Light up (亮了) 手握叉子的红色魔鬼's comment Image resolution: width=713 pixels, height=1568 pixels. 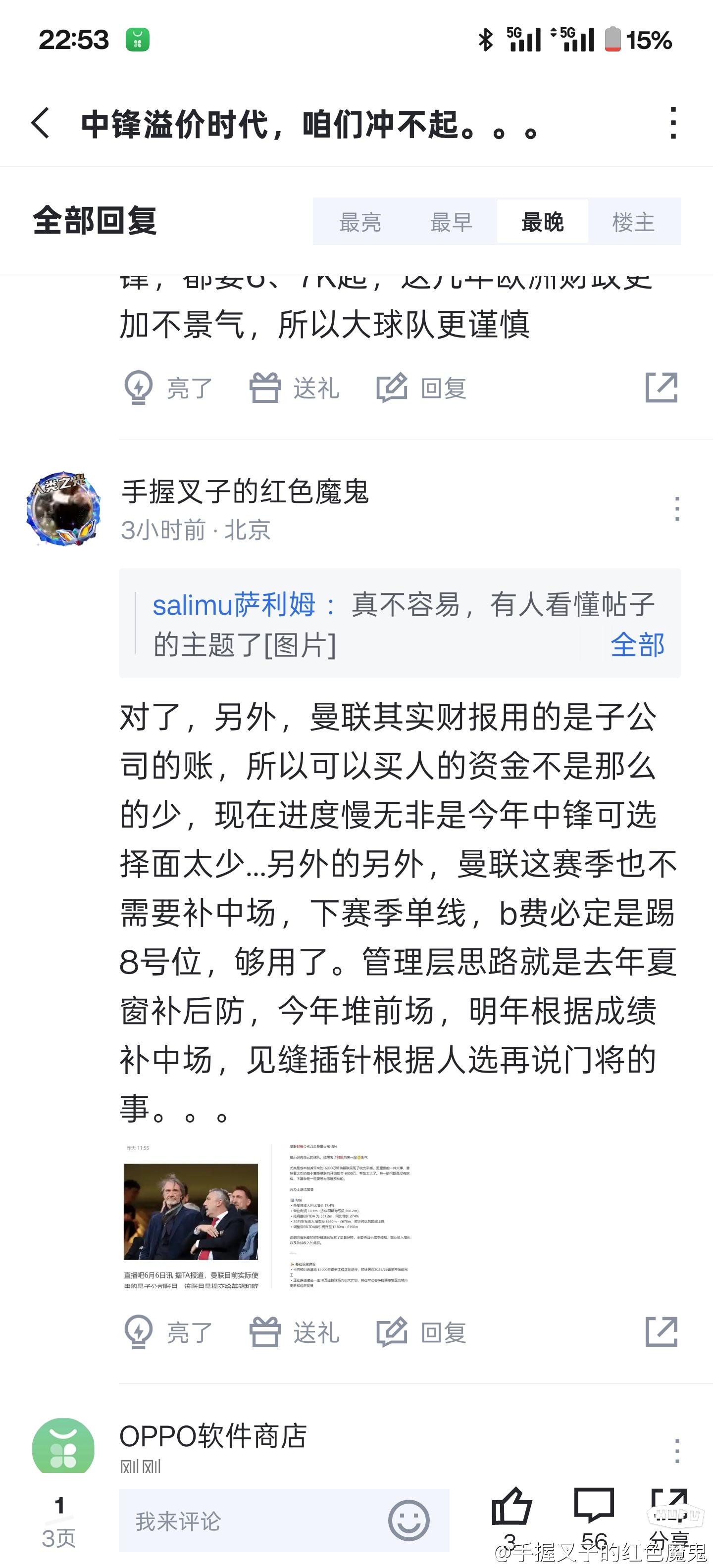(168, 1332)
